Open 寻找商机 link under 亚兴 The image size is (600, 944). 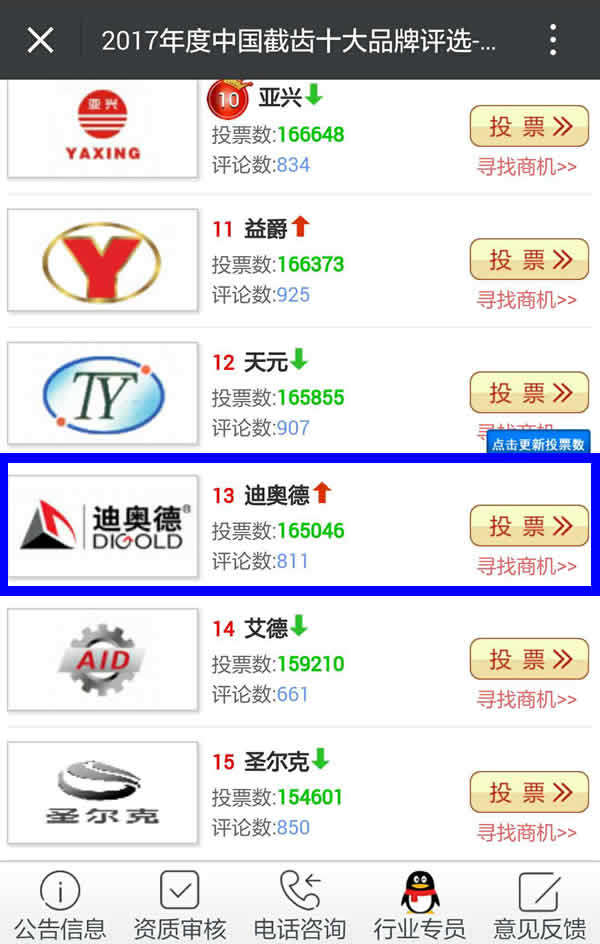526,167
